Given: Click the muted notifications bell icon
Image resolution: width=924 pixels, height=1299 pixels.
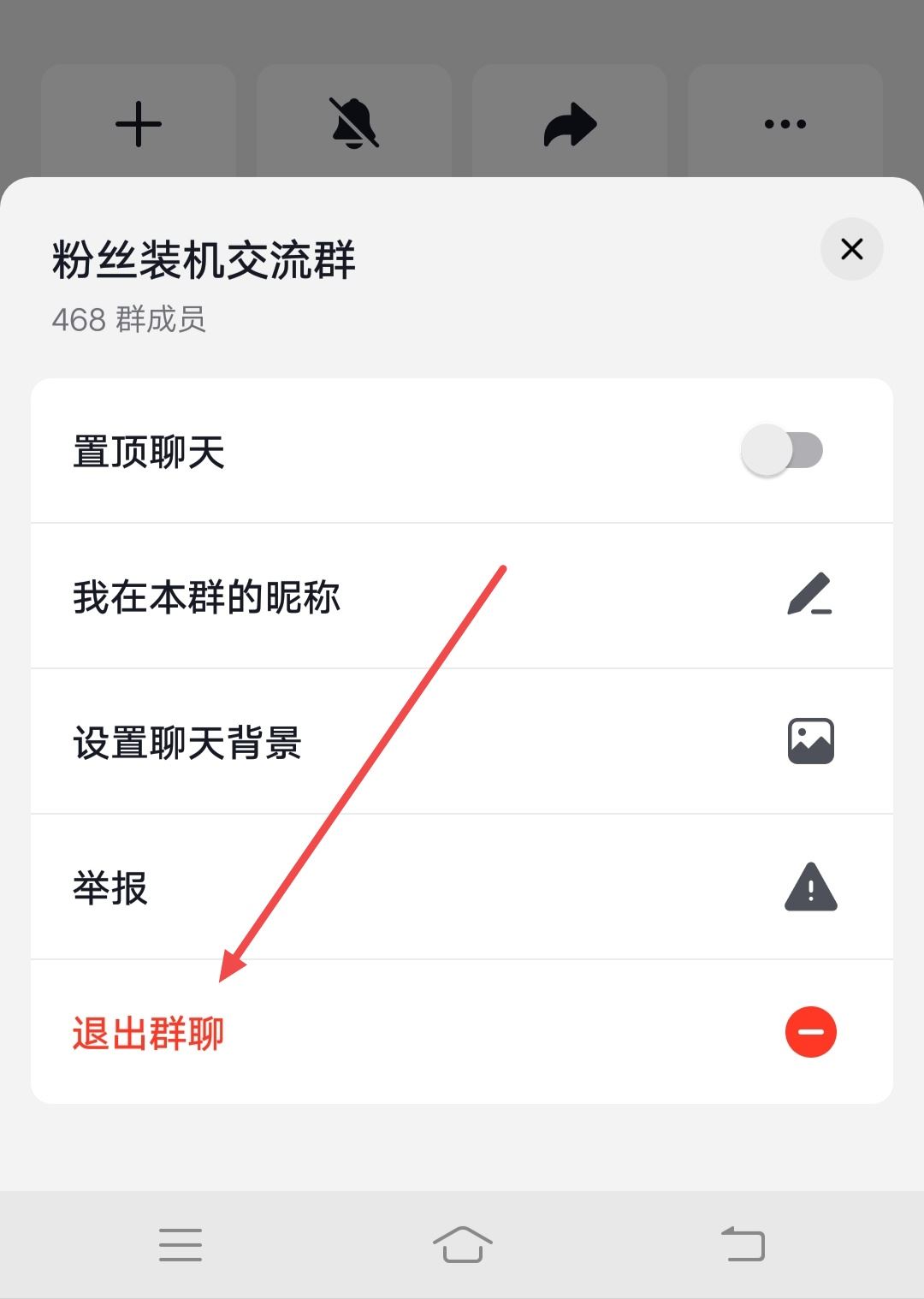Looking at the screenshot, I should click(x=353, y=123).
